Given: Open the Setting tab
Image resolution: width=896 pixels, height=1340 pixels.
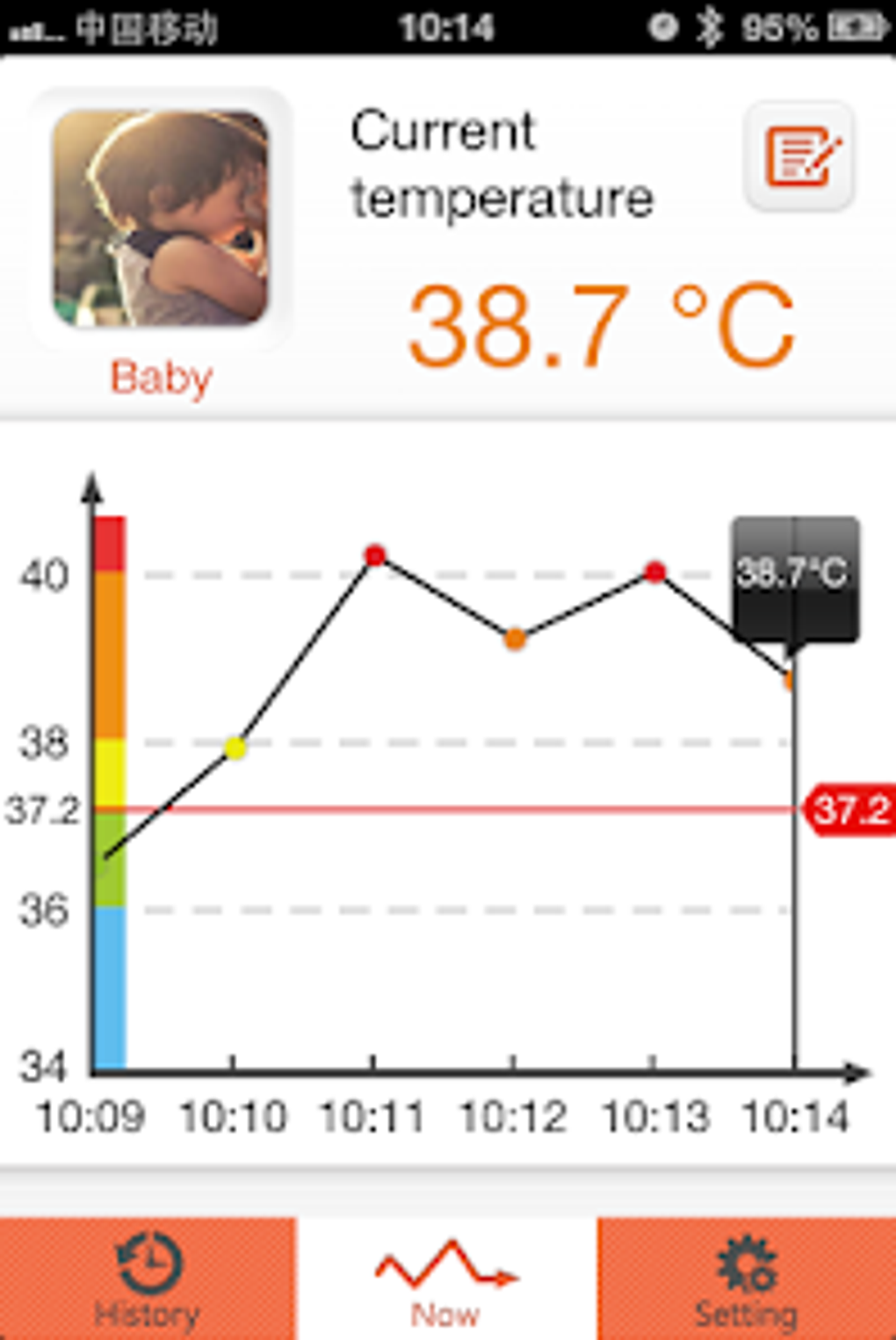Looking at the screenshot, I should (x=747, y=1278).
